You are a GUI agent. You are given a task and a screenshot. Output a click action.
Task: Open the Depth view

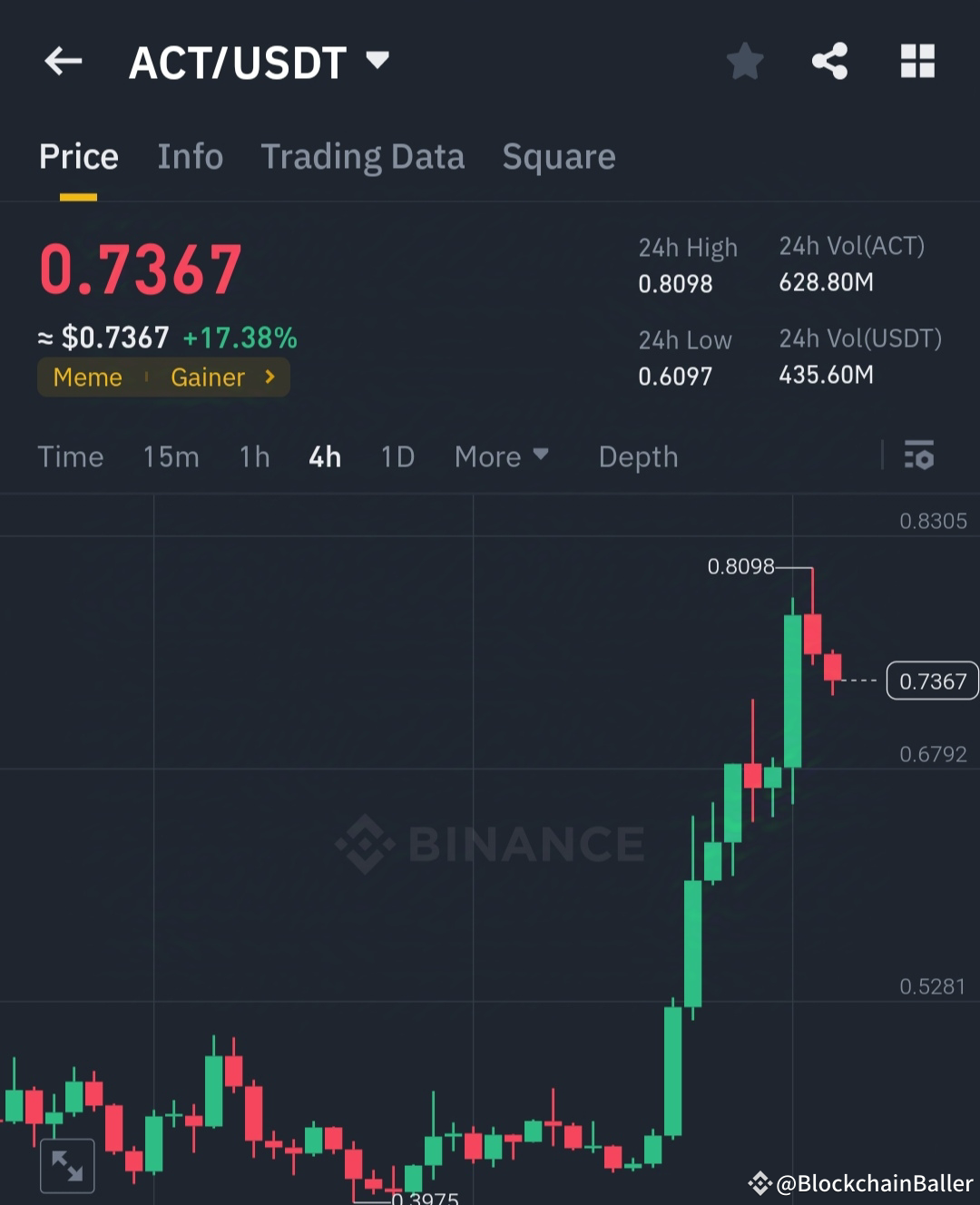click(x=638, y=456)
